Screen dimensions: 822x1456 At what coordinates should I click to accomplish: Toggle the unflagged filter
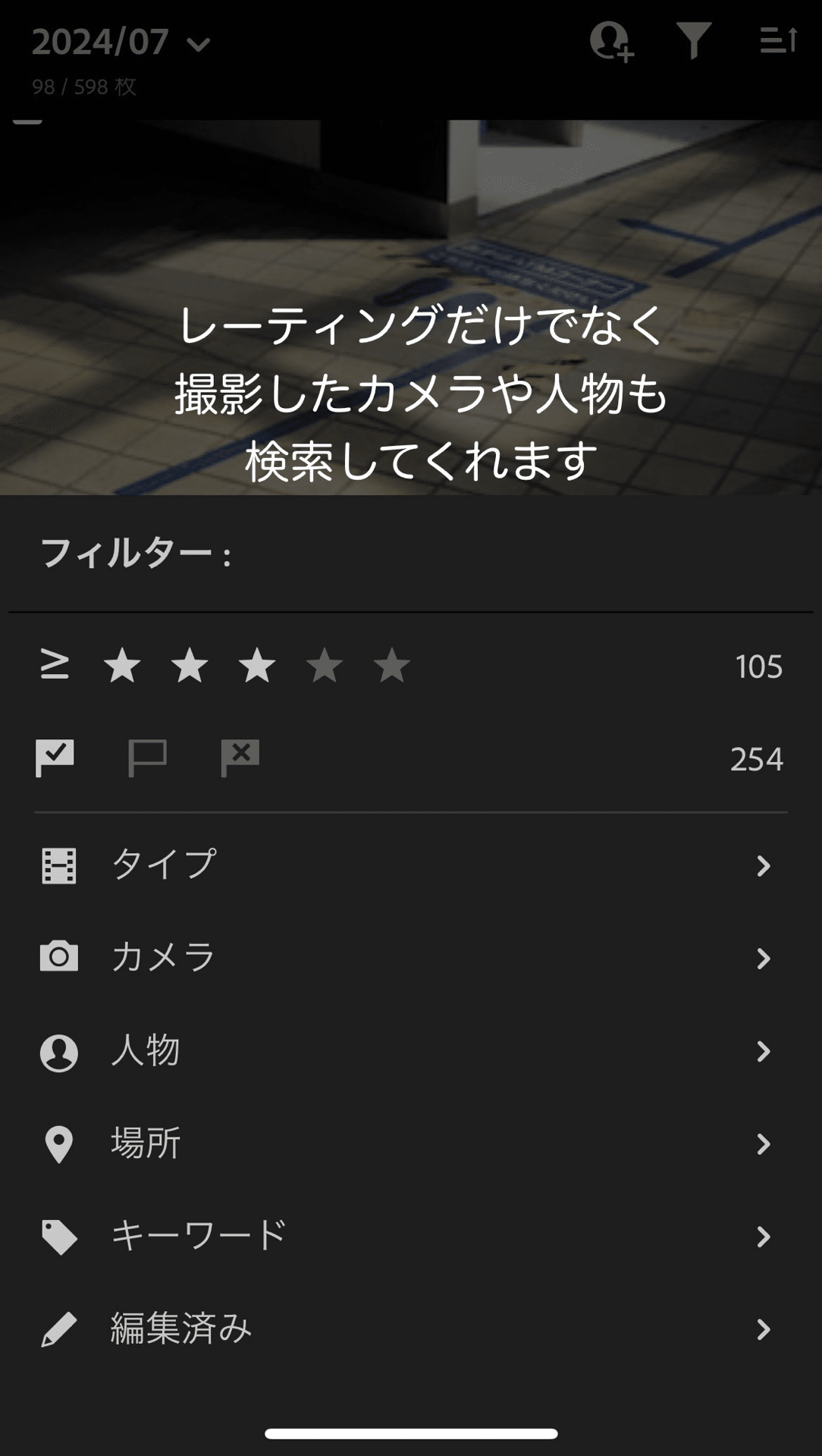click(147, 758)
